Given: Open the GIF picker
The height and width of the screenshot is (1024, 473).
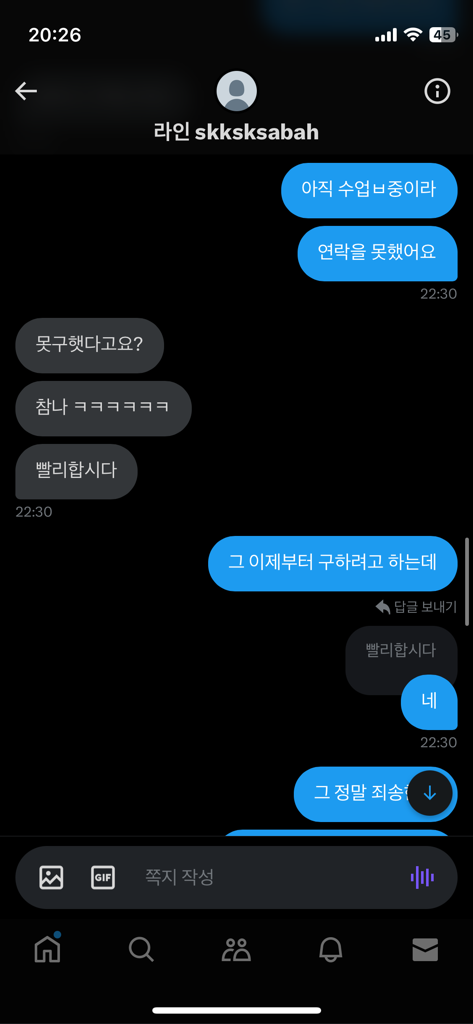Looking at the screenshot, I should pyautogui.click(x=103, y=876).
